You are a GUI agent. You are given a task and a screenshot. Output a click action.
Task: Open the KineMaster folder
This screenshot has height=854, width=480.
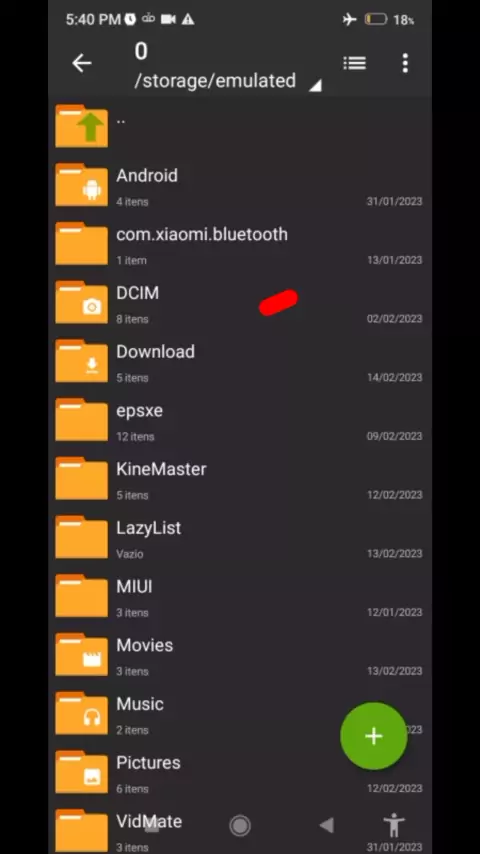(240, 480)
